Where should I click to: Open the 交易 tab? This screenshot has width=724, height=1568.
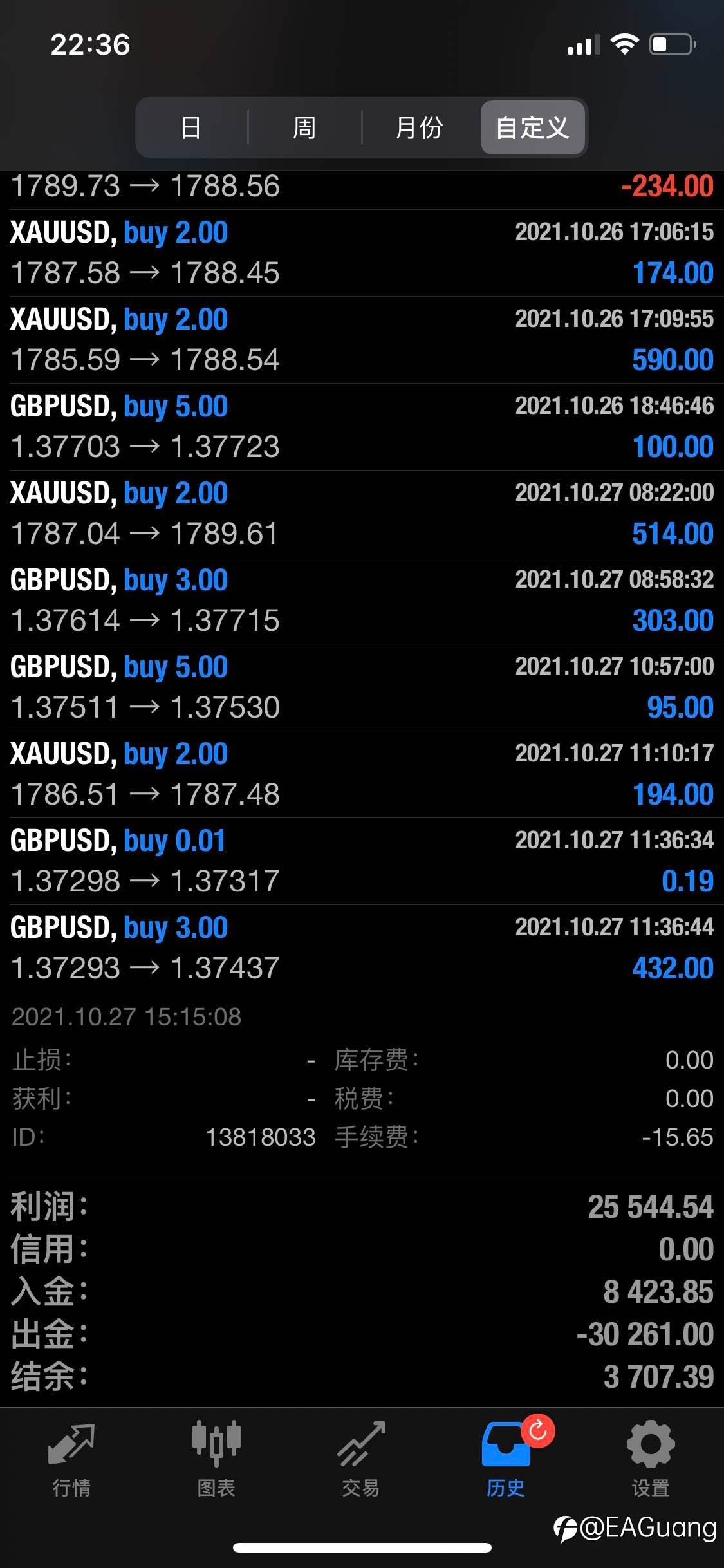[x=361, y=1460]
